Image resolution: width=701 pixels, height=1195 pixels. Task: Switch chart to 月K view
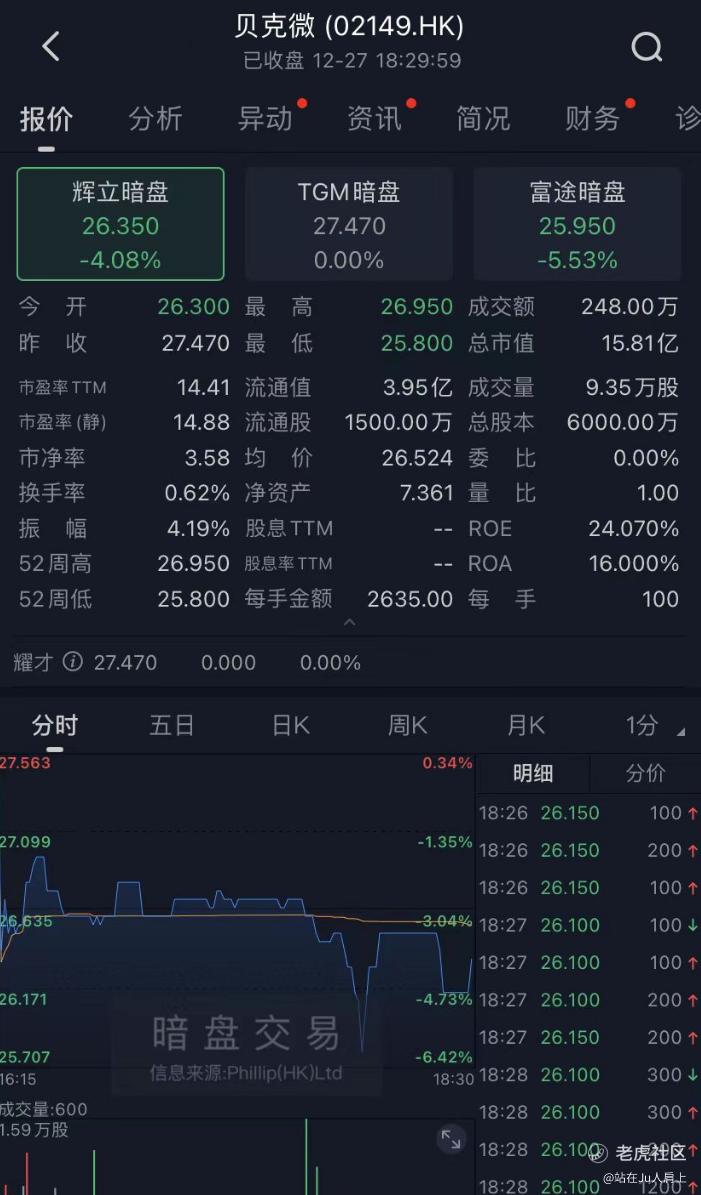pyautogui.click(x=525, y=725)
